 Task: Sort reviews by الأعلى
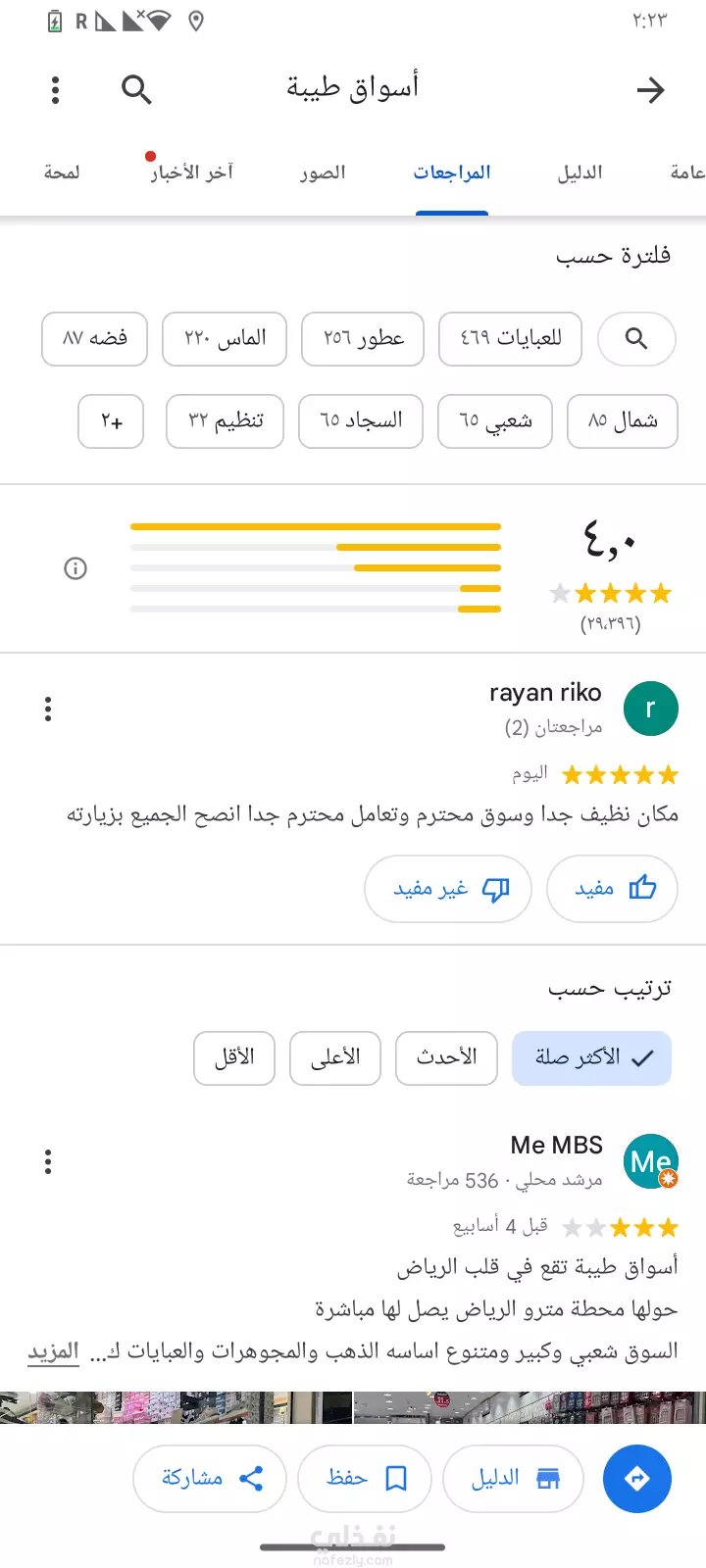(335, 1057)
